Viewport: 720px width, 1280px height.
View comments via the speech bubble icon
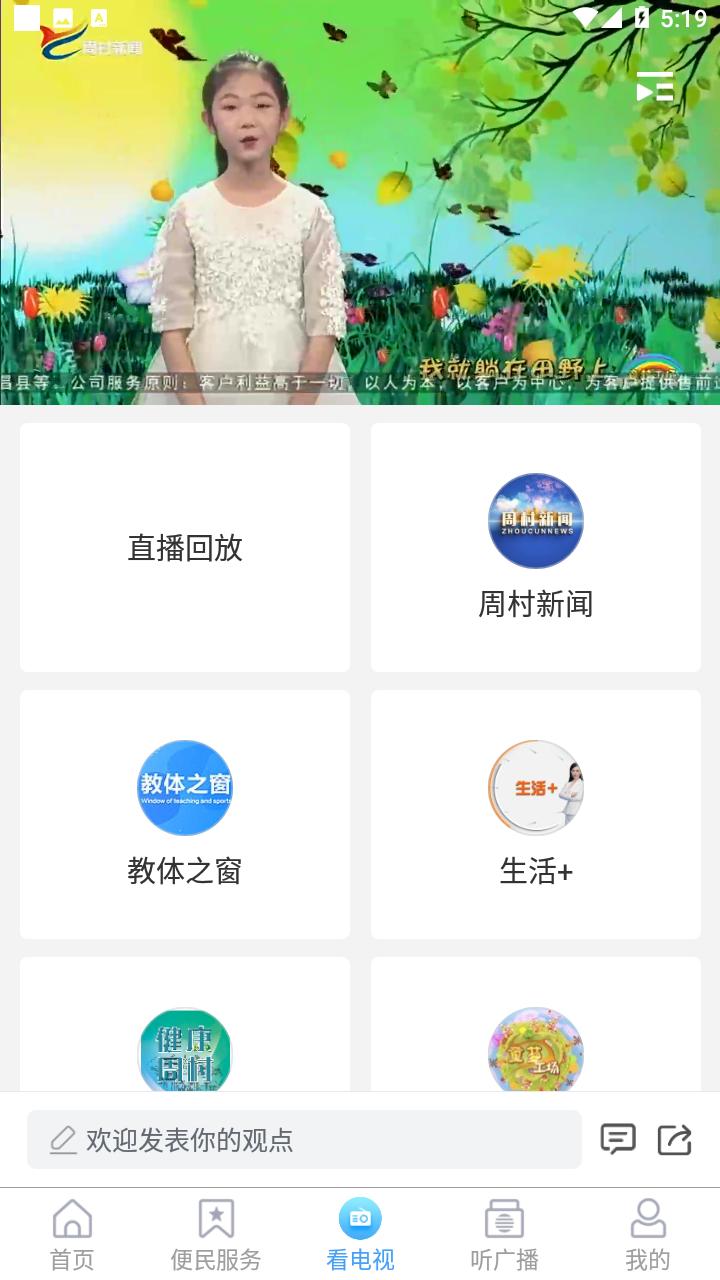(618, 1139)
